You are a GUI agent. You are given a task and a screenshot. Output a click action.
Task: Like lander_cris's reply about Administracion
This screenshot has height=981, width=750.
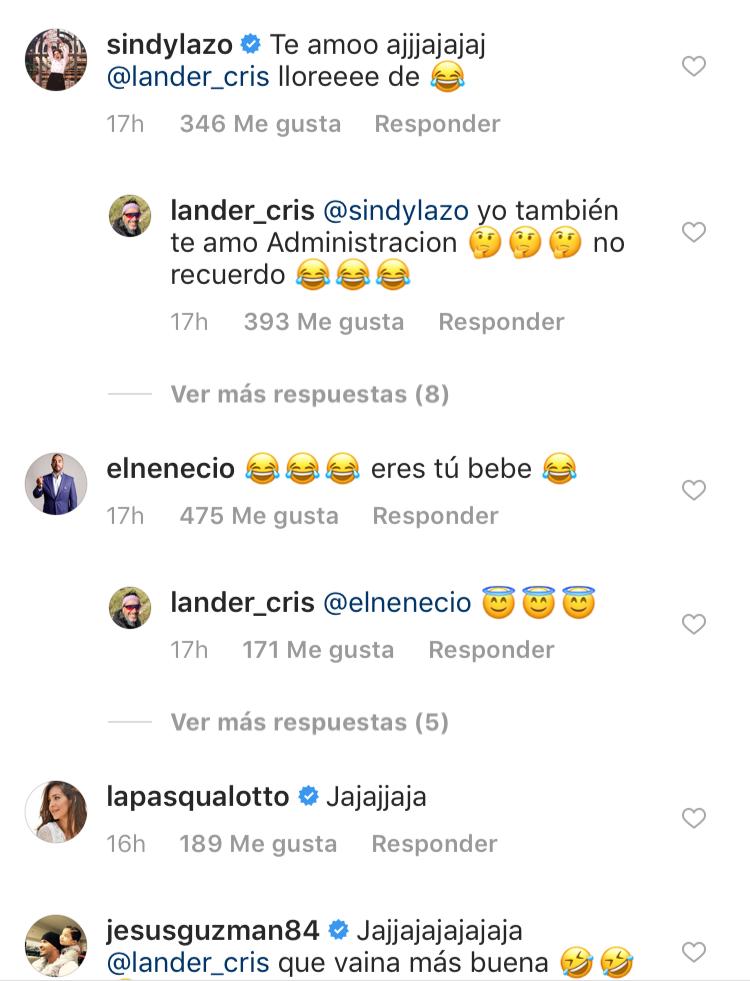coord(693,233)
